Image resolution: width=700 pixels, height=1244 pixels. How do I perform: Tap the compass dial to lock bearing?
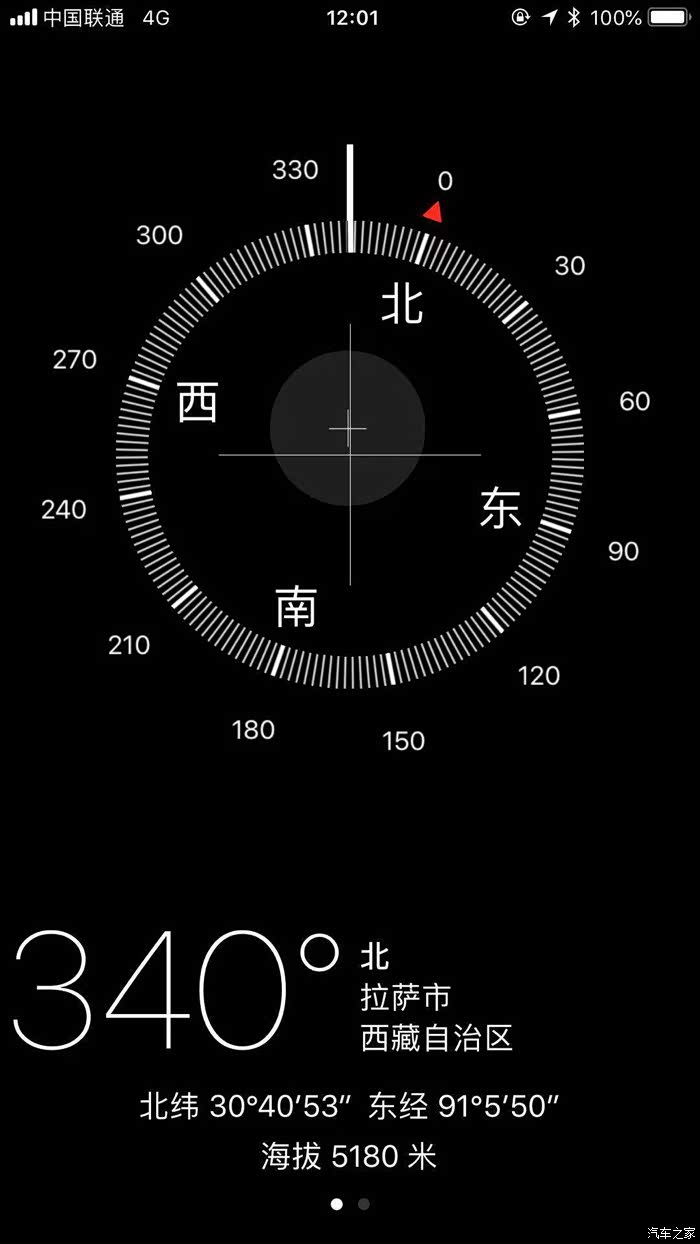[350, 455]
